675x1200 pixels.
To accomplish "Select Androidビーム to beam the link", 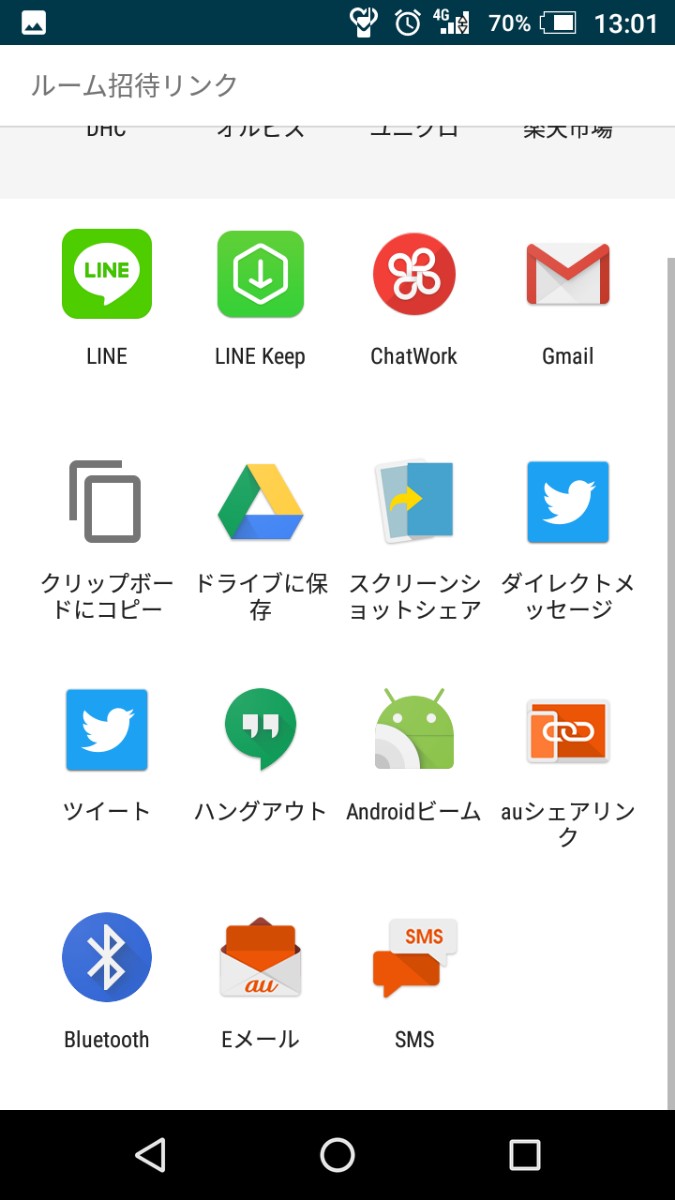I will pos(414,730).
